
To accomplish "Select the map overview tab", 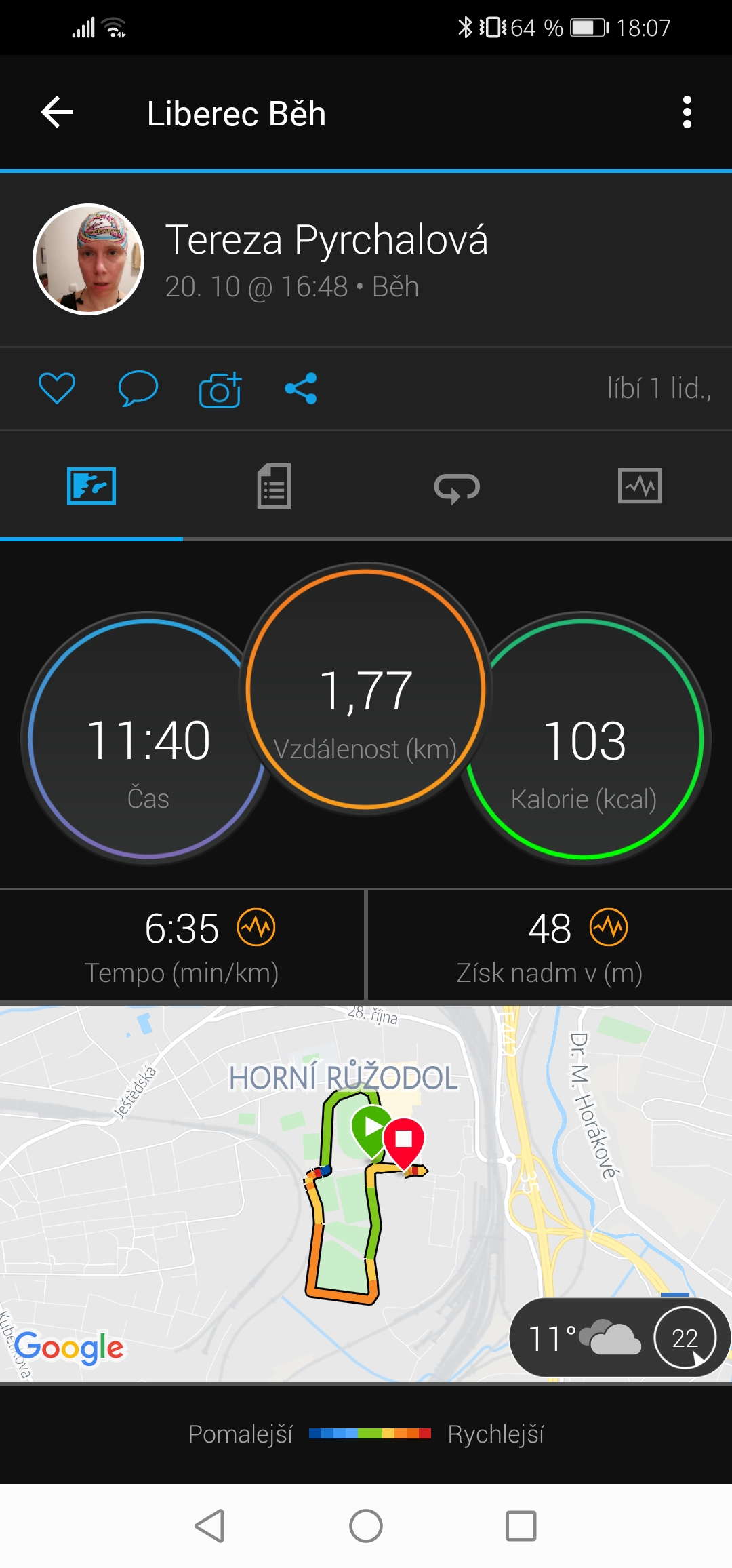I will [x=91, y=486].
